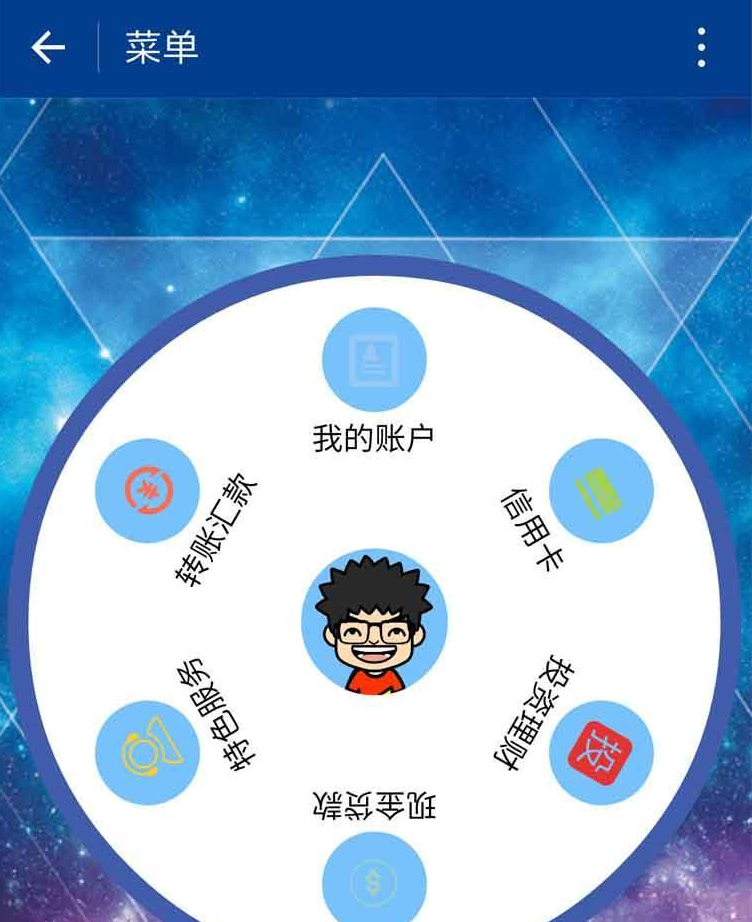Open the three-dot overflow menu
This screenshot has width=752, height=922.
702,48
